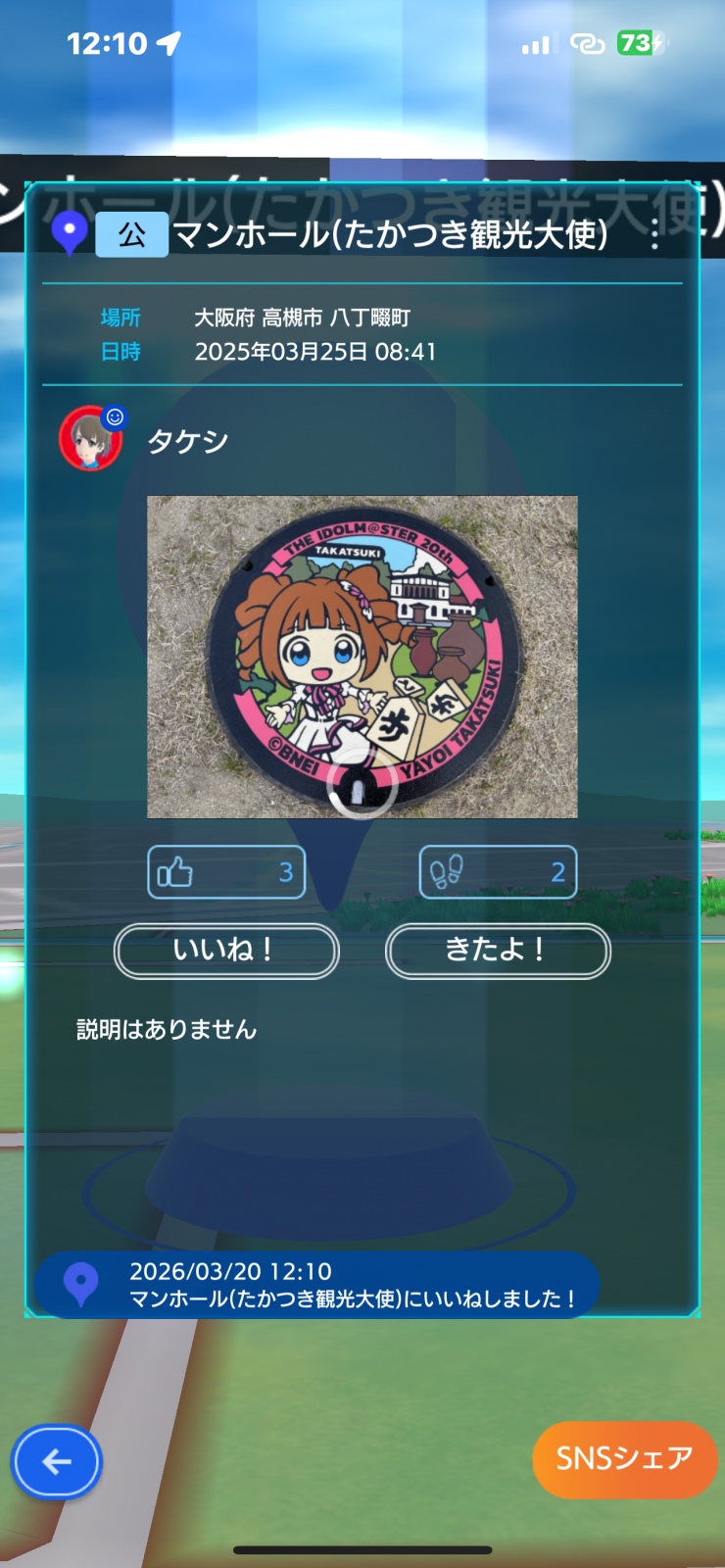The height and width of the screenshot is (1568, 725).
Task: Tap the きたよ！ button
Action: (498, 951)
